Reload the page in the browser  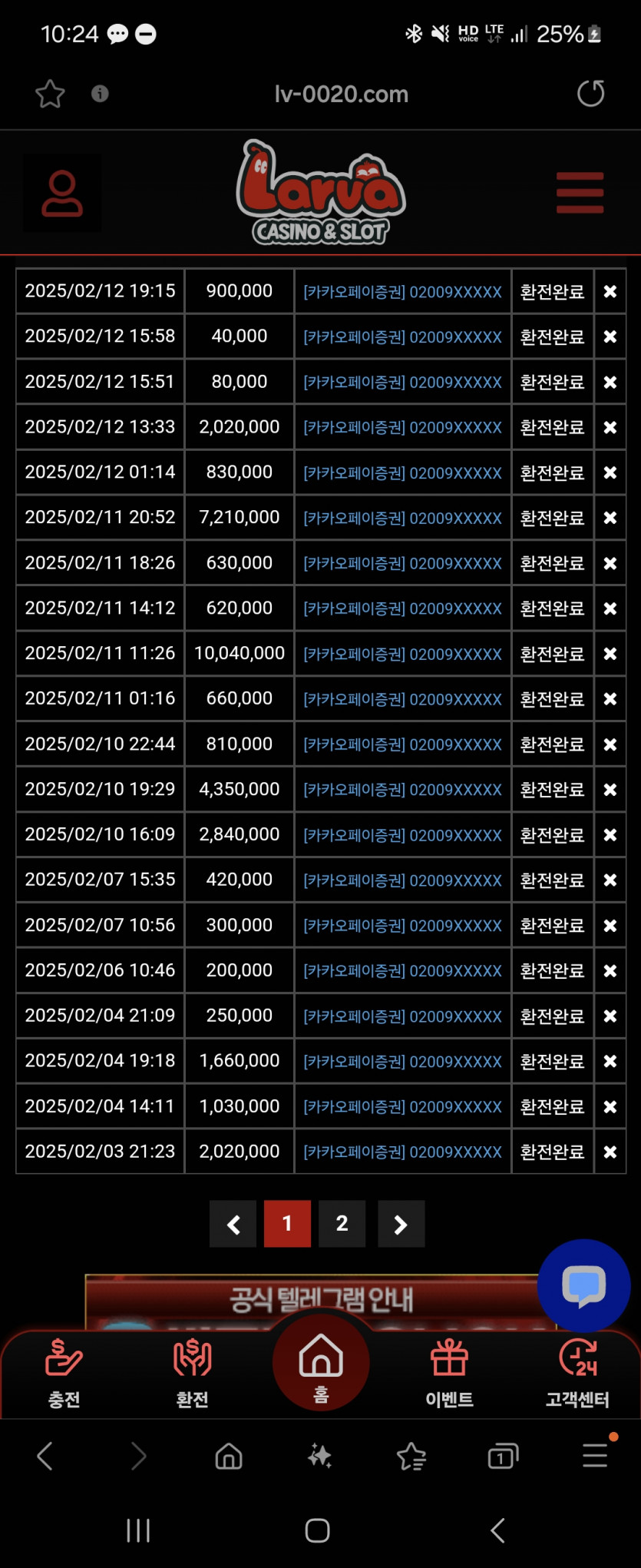click(590, 94)
